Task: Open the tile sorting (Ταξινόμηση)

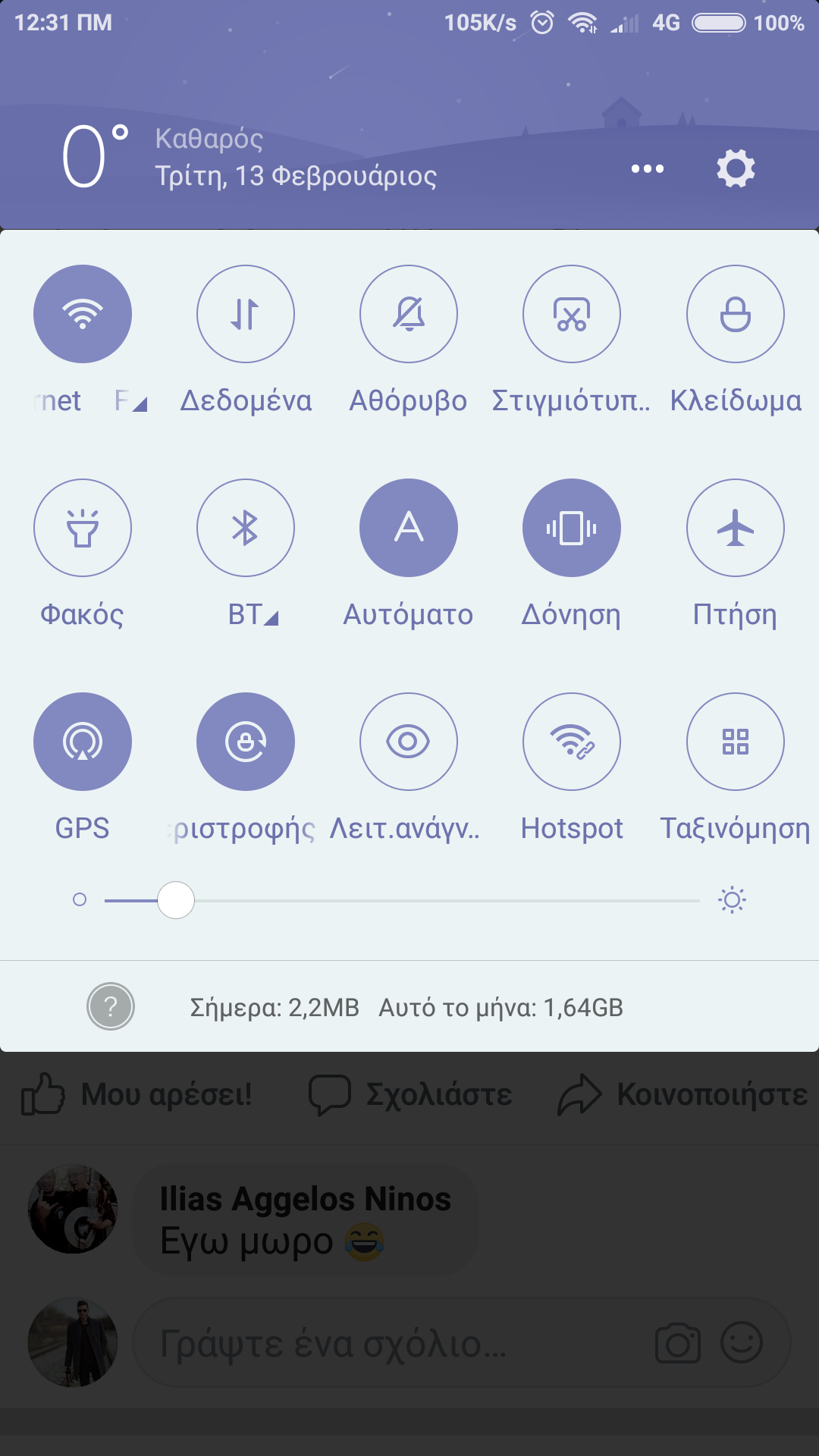Action: [x=736, y=742]
